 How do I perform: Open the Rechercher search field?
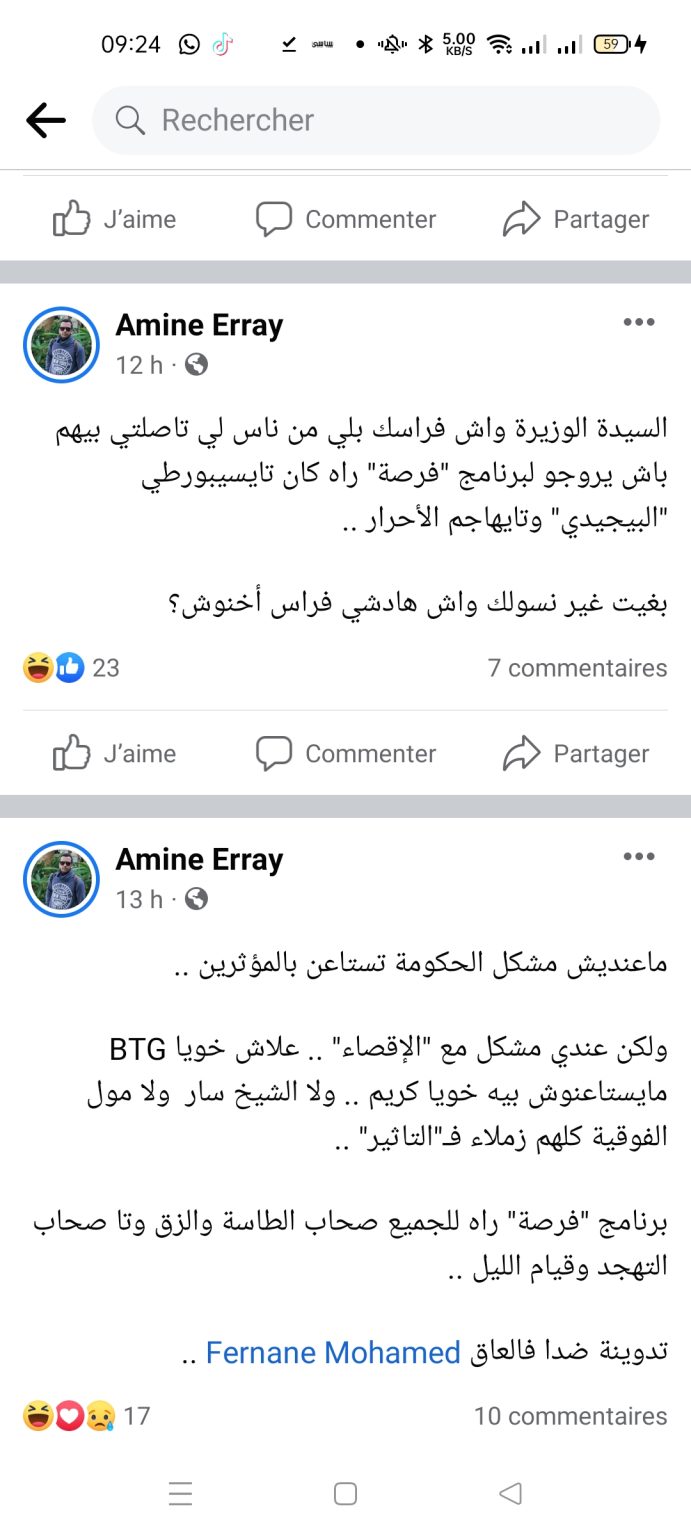tap(375, 121)
